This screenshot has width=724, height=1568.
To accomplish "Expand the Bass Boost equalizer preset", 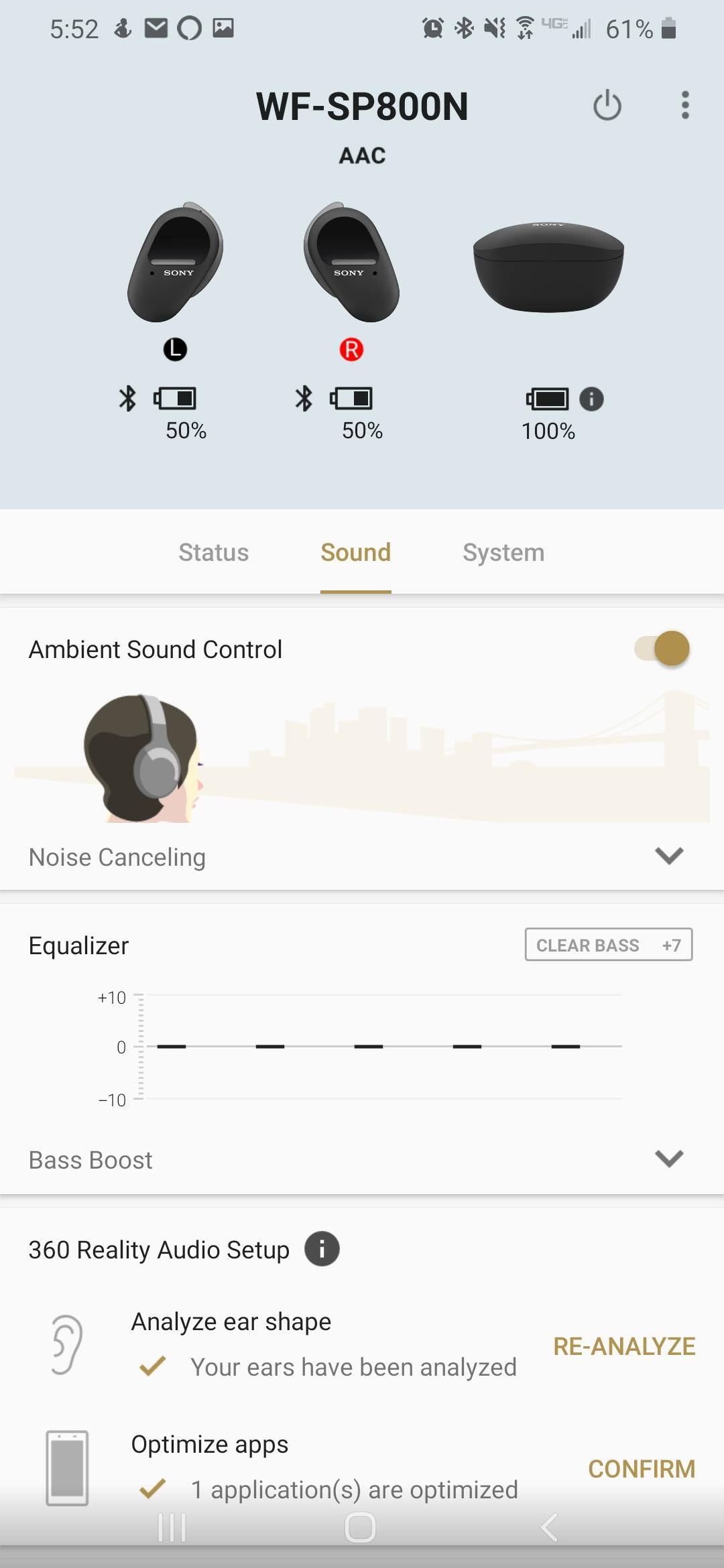I will (668, 1159).
